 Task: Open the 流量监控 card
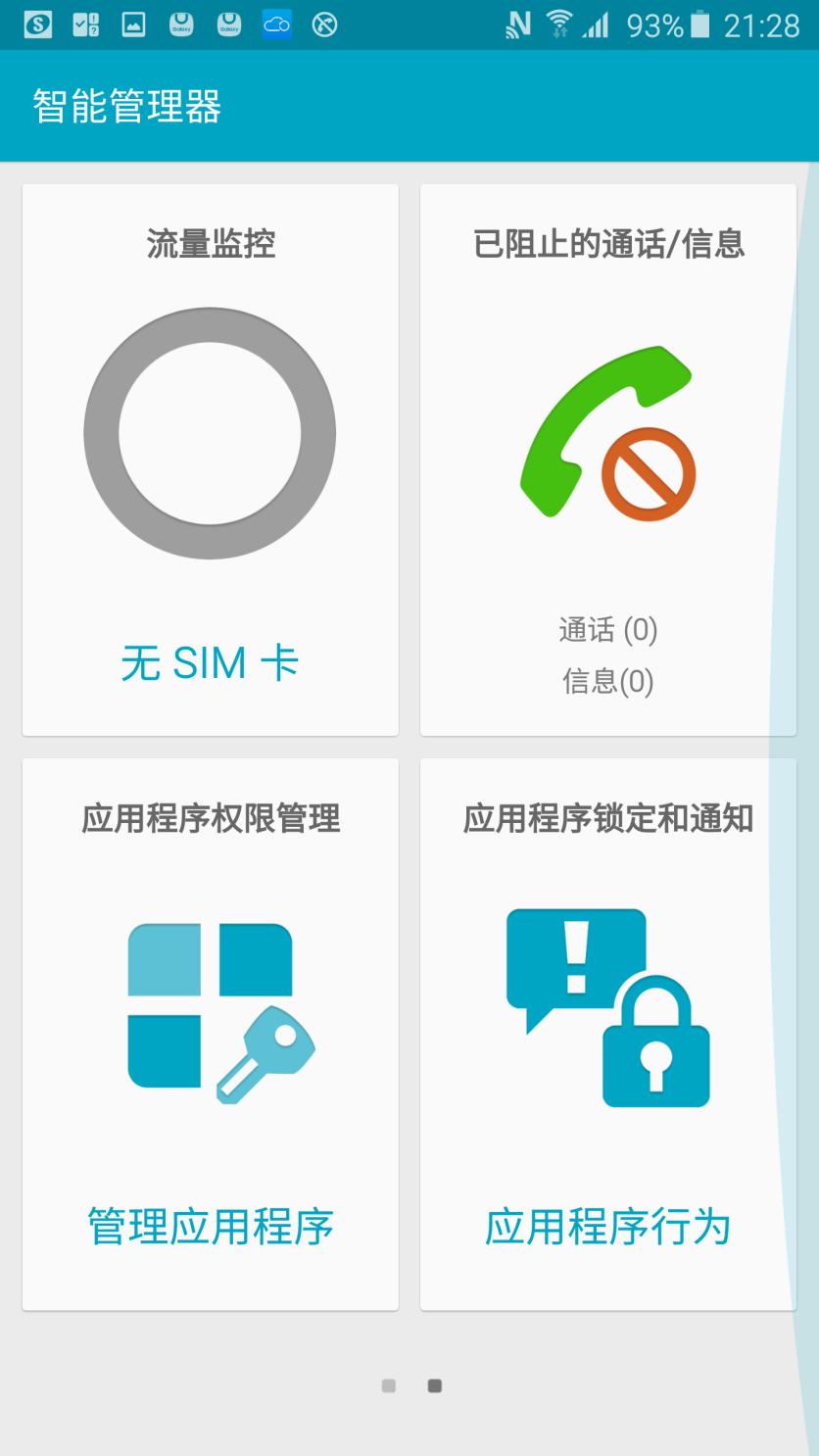(210, 456)
